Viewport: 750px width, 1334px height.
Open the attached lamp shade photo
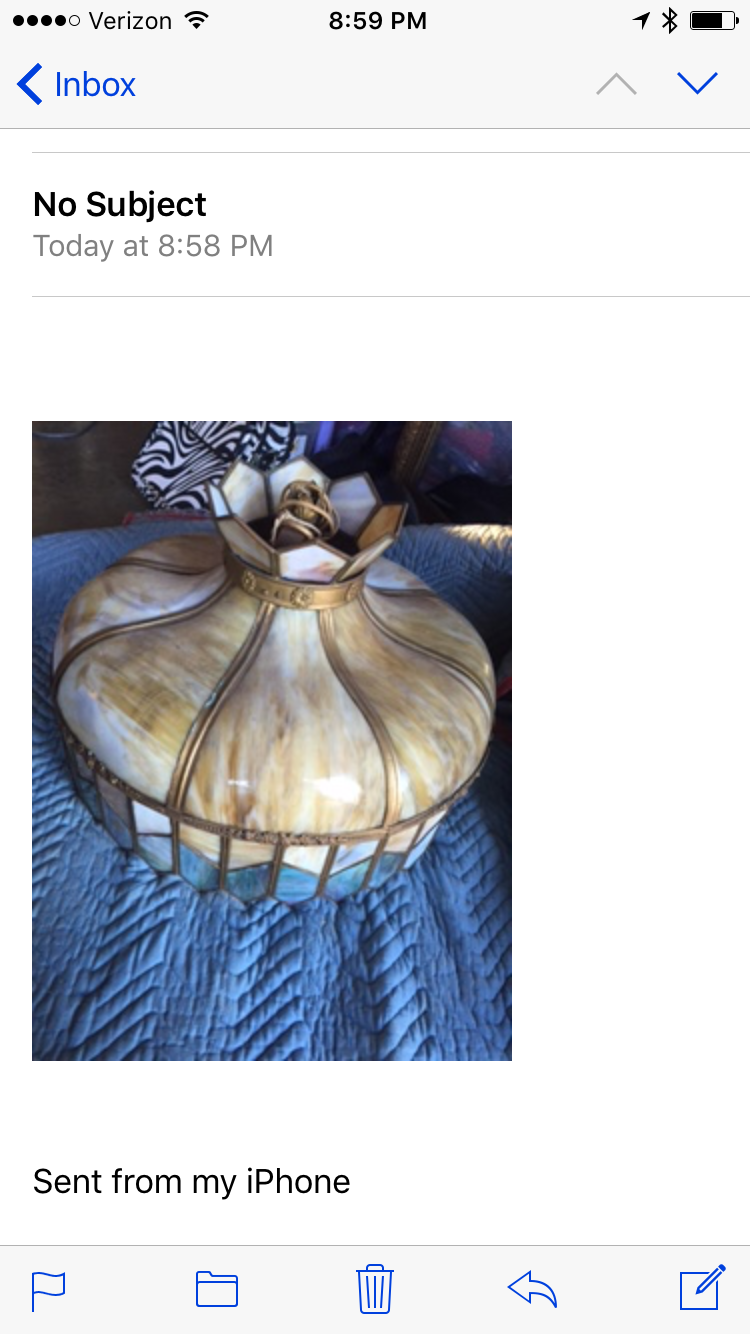click(x=272, y=740)
